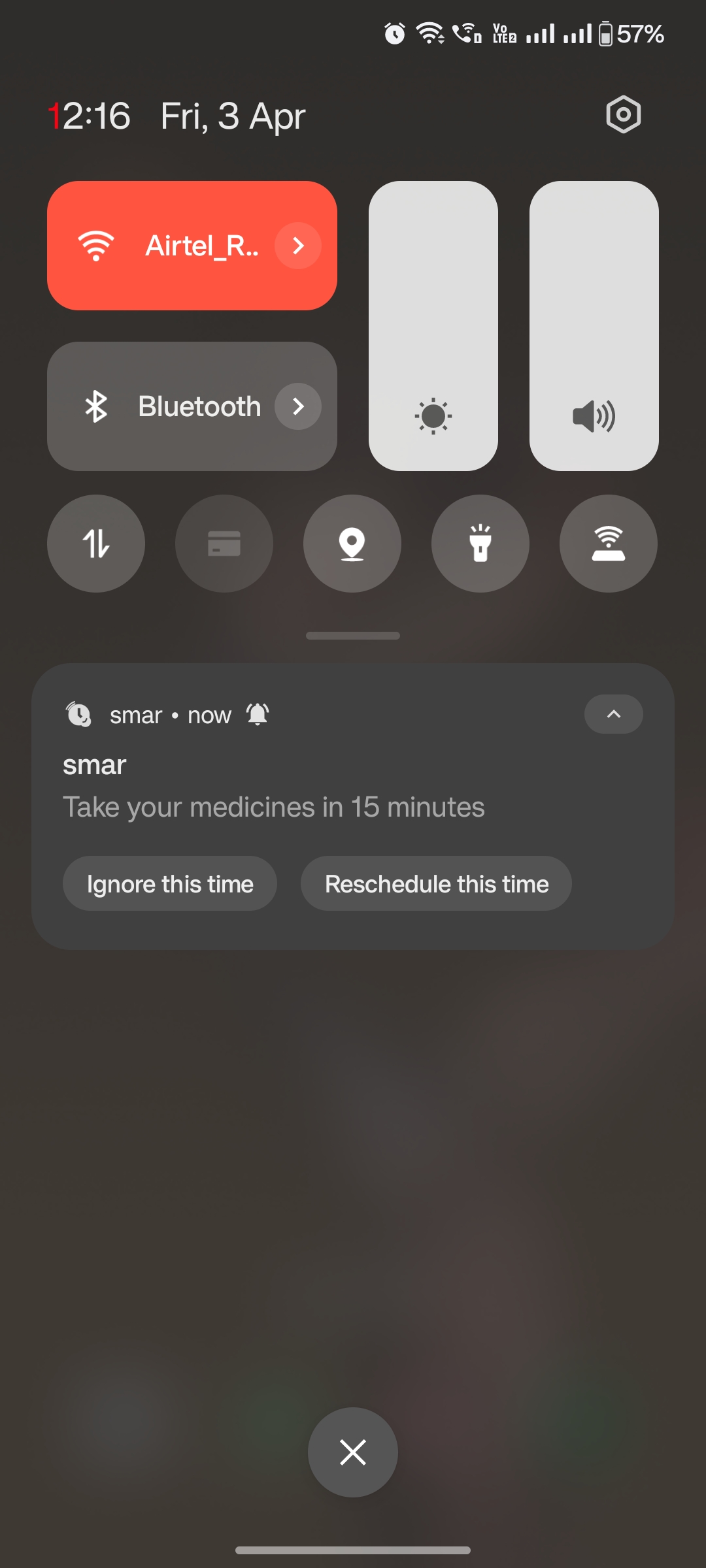Expand Wi-Fi network options with the arrow
This screenshot has height=1568, width=706.
point(298,245)
